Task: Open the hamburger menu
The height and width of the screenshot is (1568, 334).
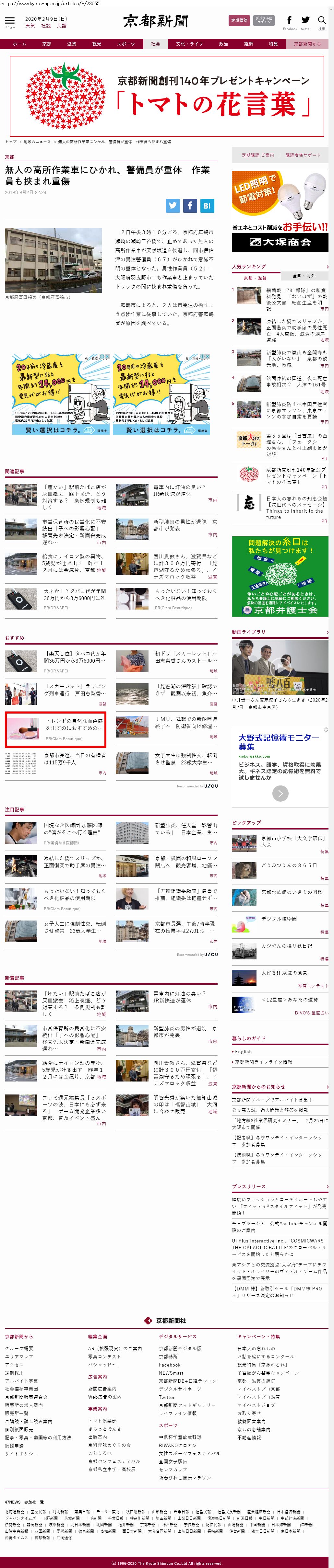Action: tap(10, 21)
